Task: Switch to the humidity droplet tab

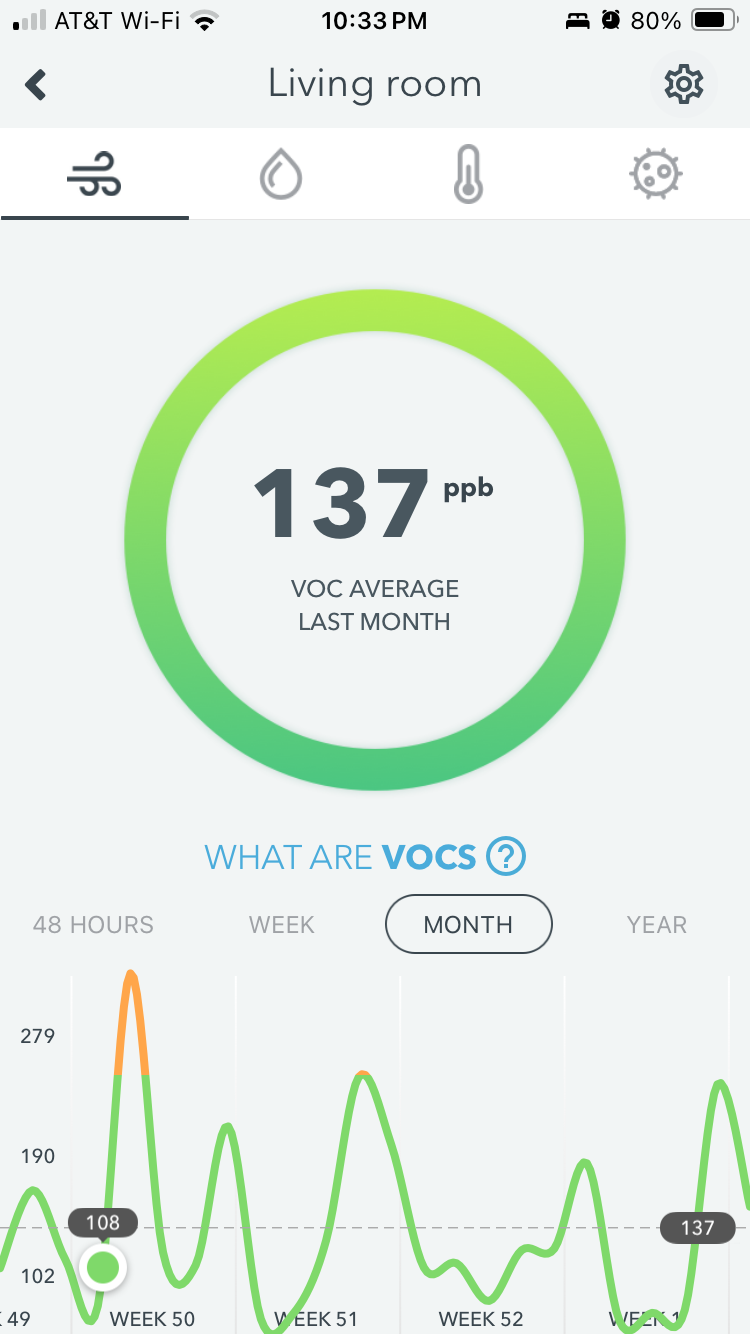Action: (x=281, y=175)
